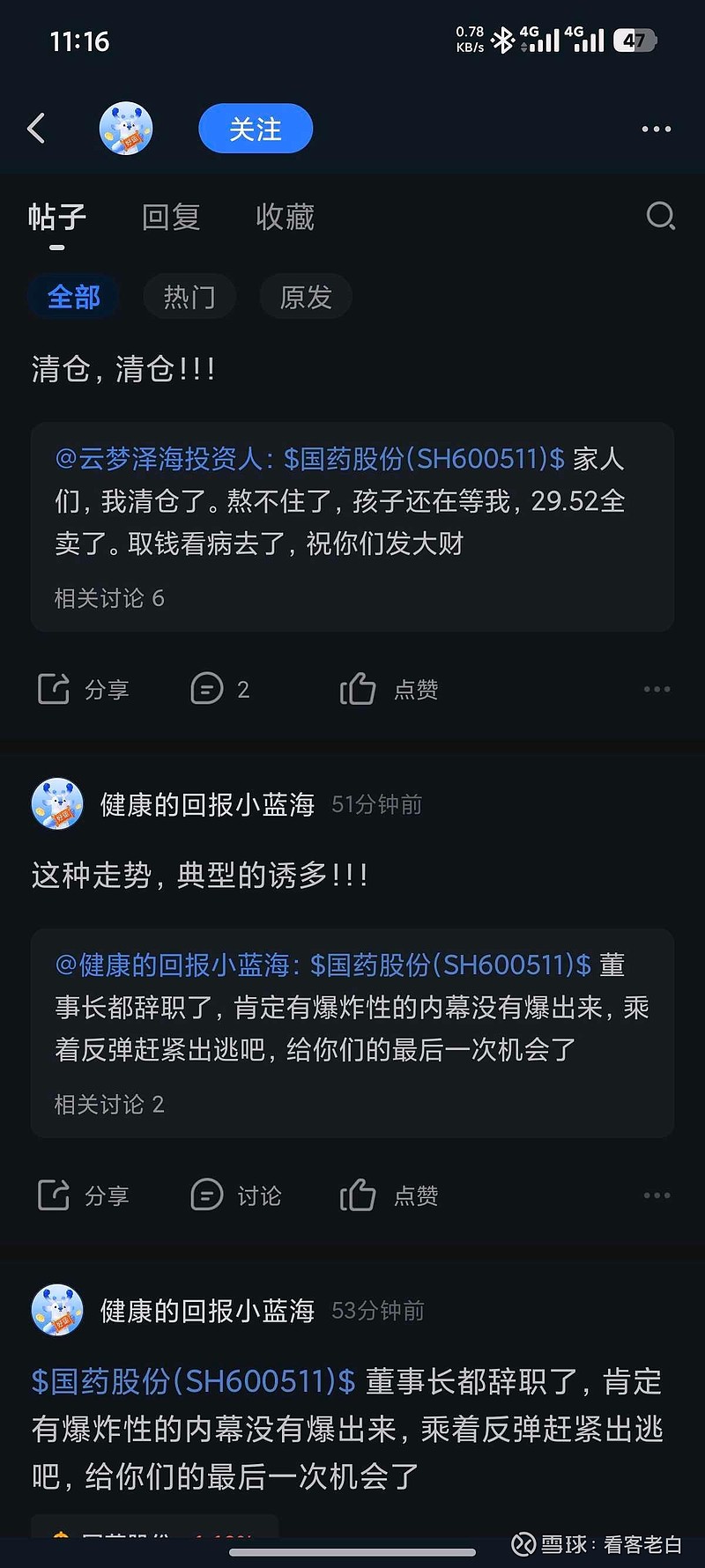Tap the 关注 follow button
The image size is (705, 1568).
(x=255, y=128)
